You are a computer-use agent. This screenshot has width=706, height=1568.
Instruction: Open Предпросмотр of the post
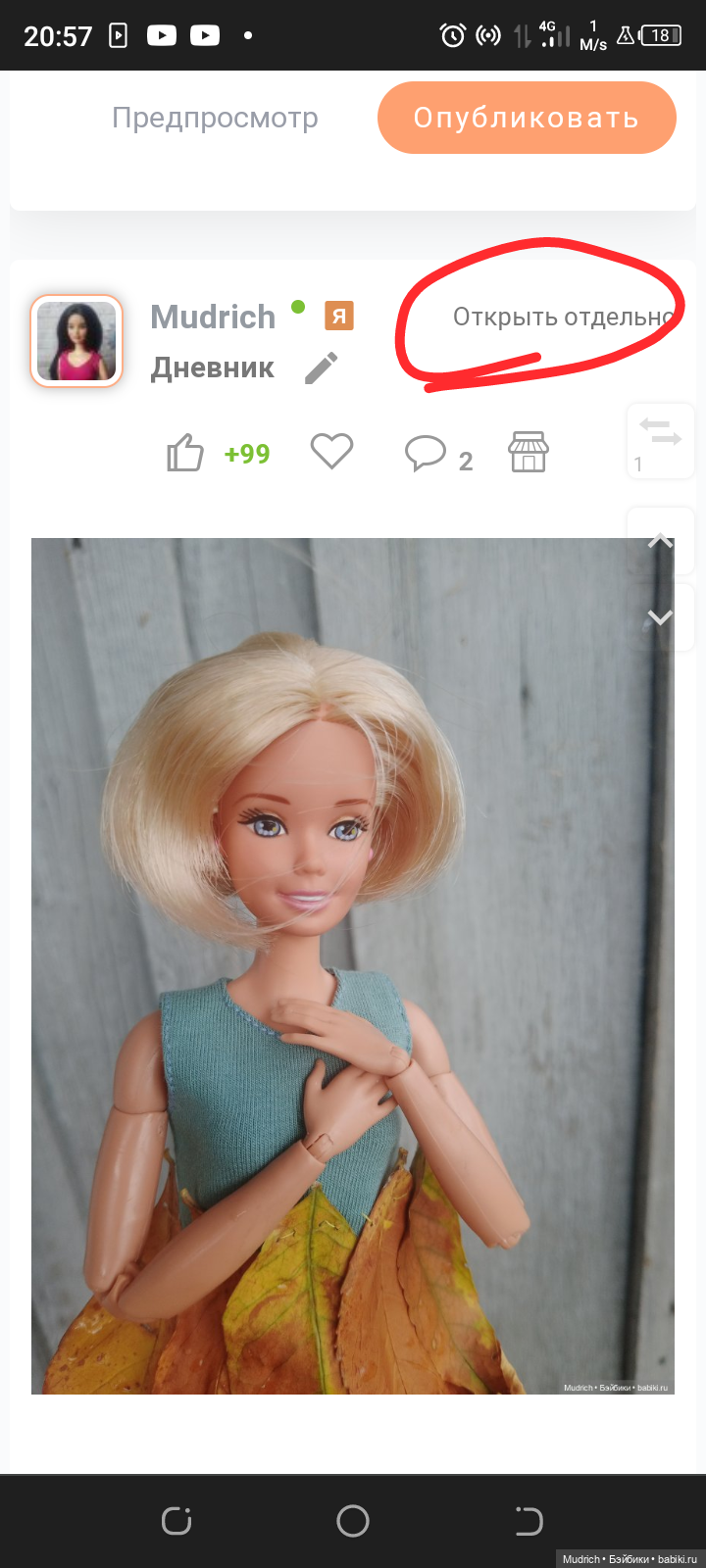point(215,118)
